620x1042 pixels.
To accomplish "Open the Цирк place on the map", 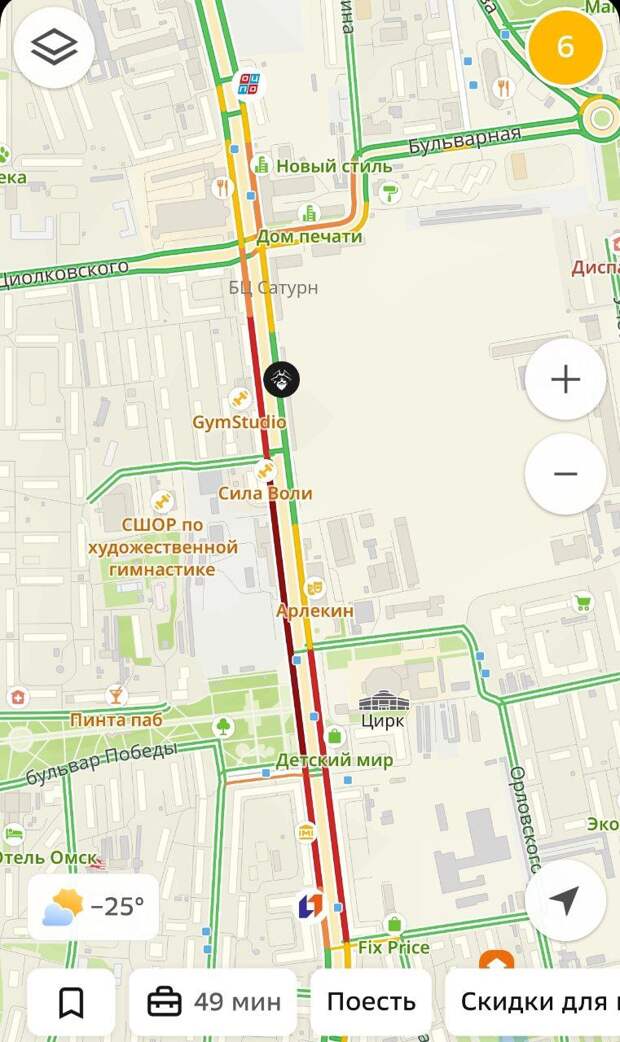I will point(383,702).
